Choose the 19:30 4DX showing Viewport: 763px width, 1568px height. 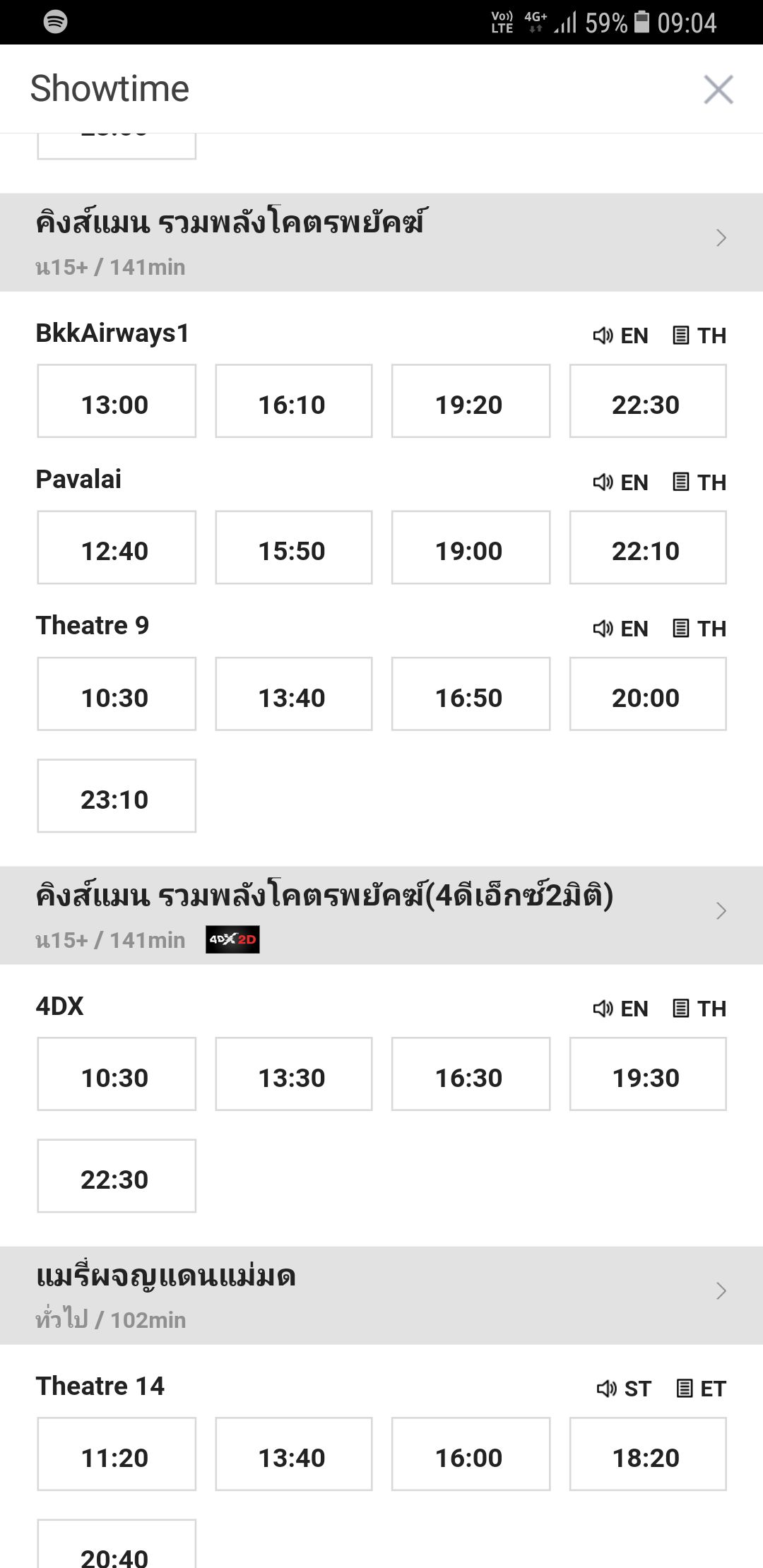(x=647, y=1074)
